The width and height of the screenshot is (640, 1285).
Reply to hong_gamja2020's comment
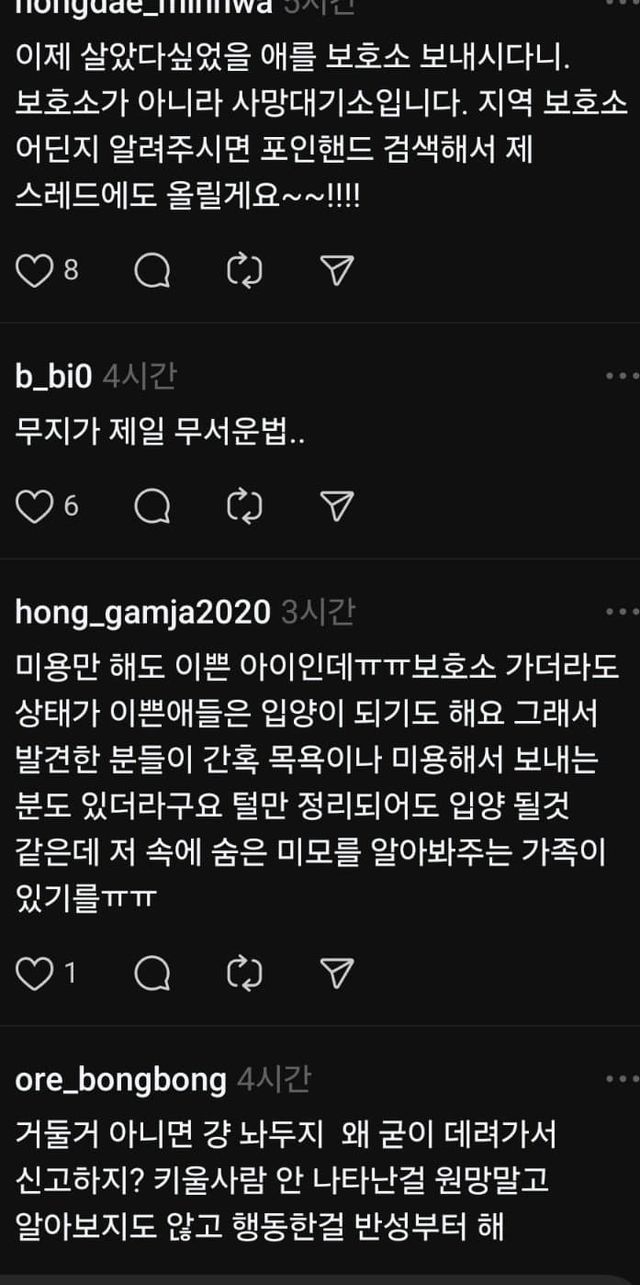(152, 973)
